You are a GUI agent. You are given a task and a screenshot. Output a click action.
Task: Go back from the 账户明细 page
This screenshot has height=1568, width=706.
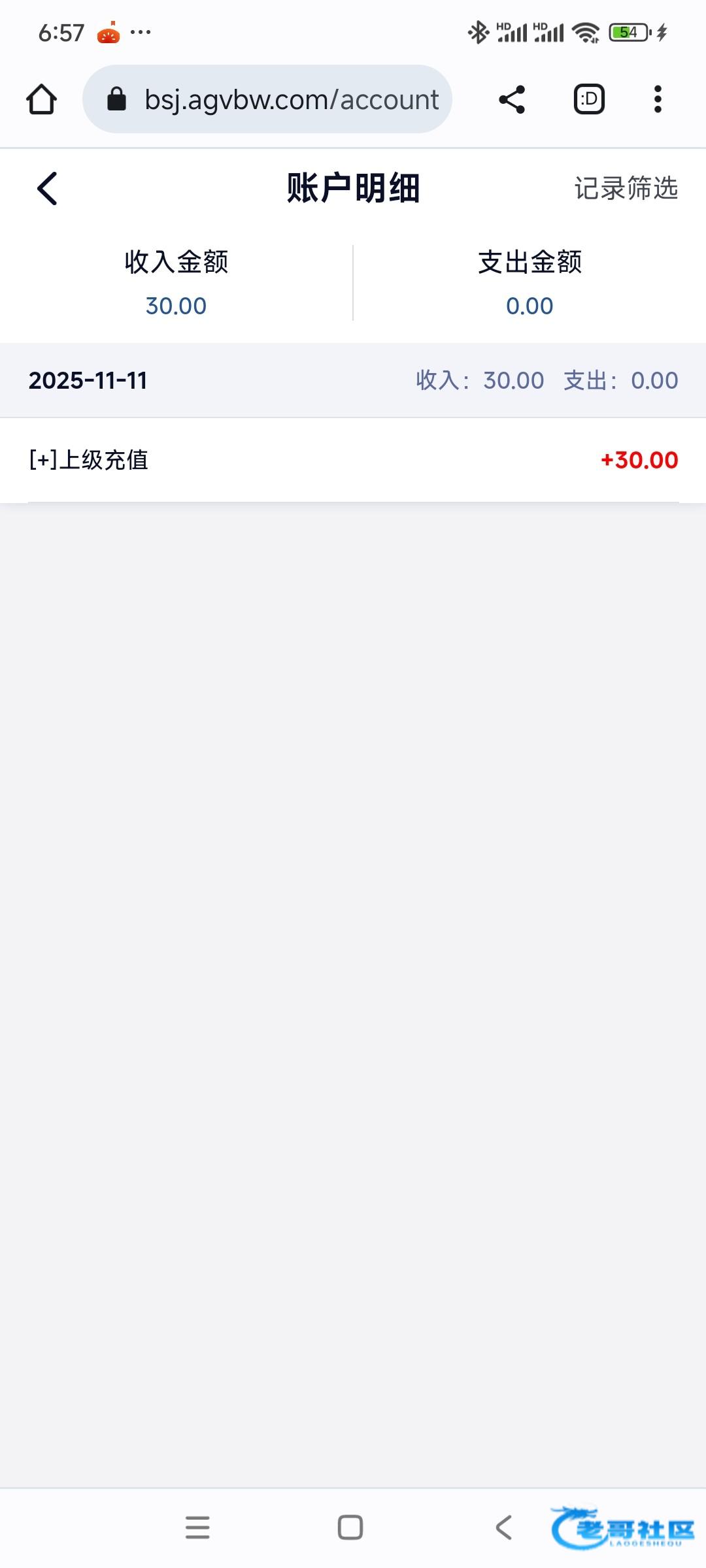pyautogui.click(x=47, y=189)
